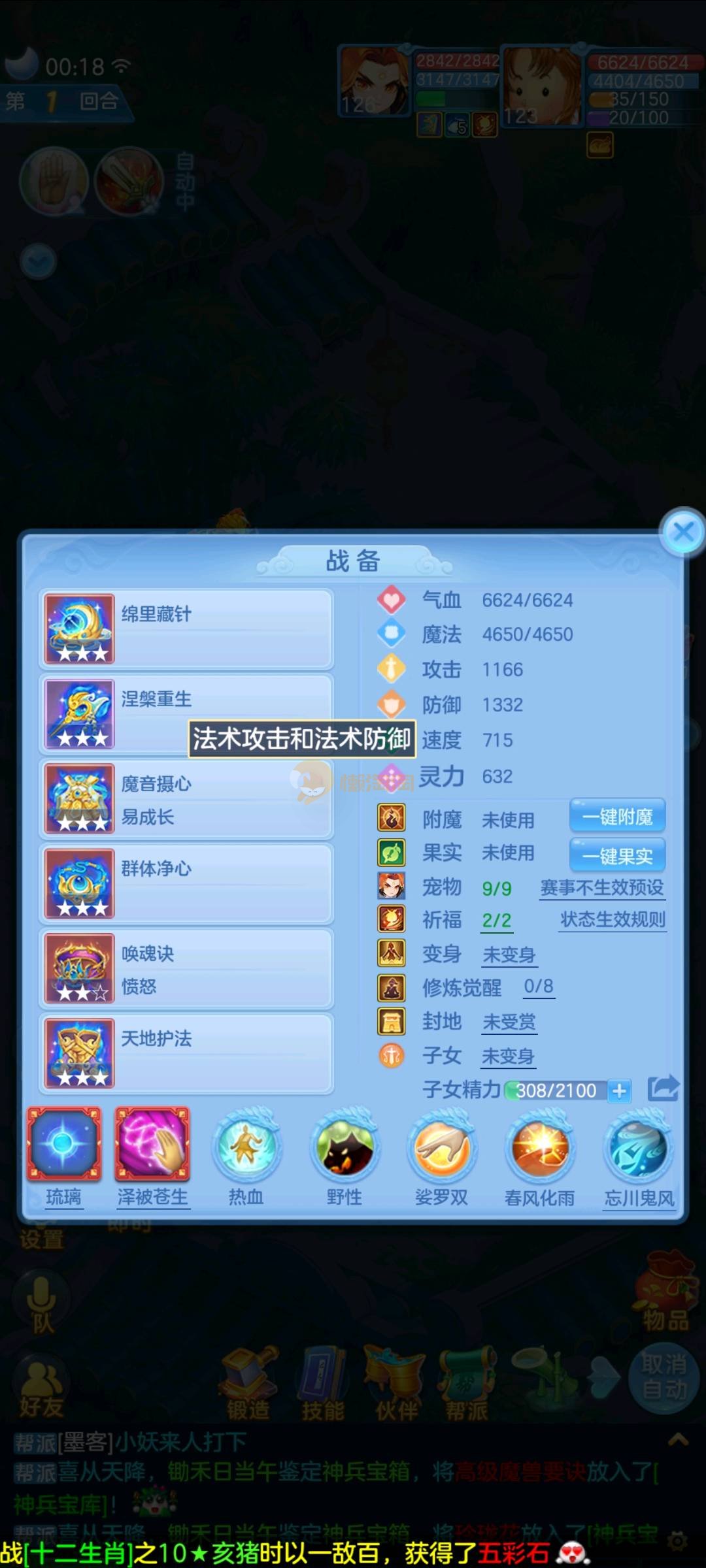Tap the 一键附魔 button

point(617,817)
